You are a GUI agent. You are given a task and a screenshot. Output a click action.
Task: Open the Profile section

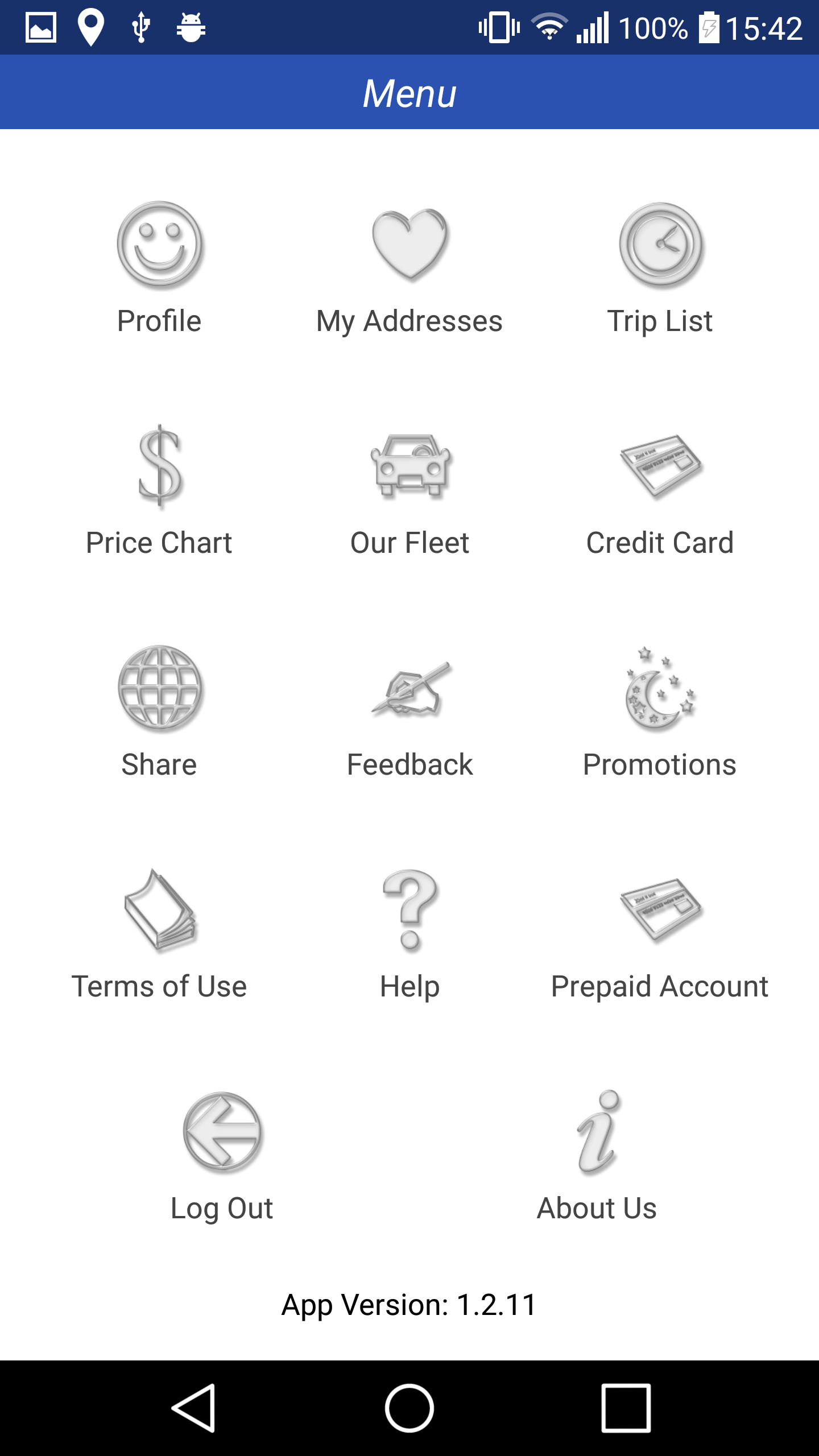point(159,268)
